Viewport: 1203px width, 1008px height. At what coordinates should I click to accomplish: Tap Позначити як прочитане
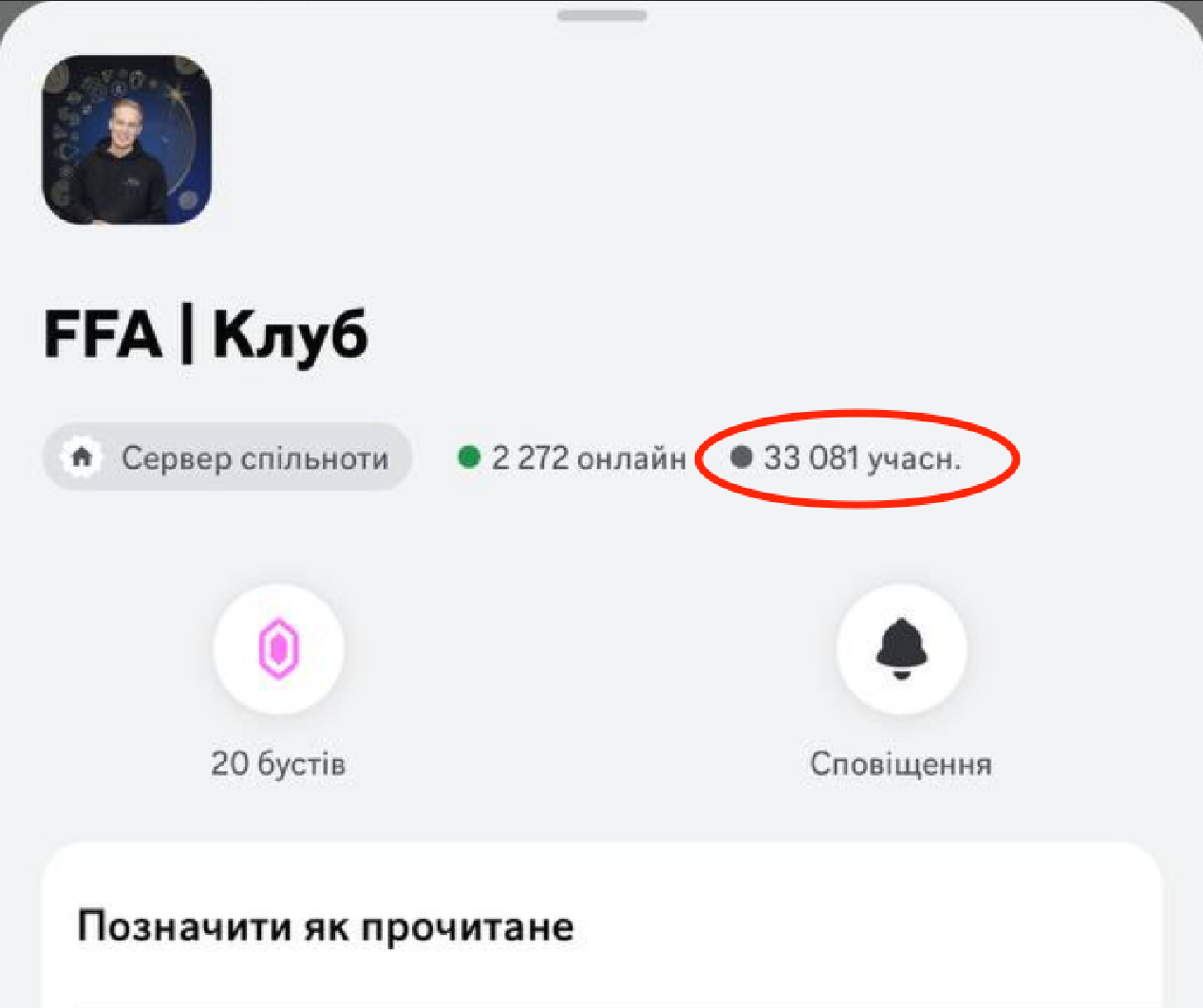pyautogui.click(x=326, y=926)
